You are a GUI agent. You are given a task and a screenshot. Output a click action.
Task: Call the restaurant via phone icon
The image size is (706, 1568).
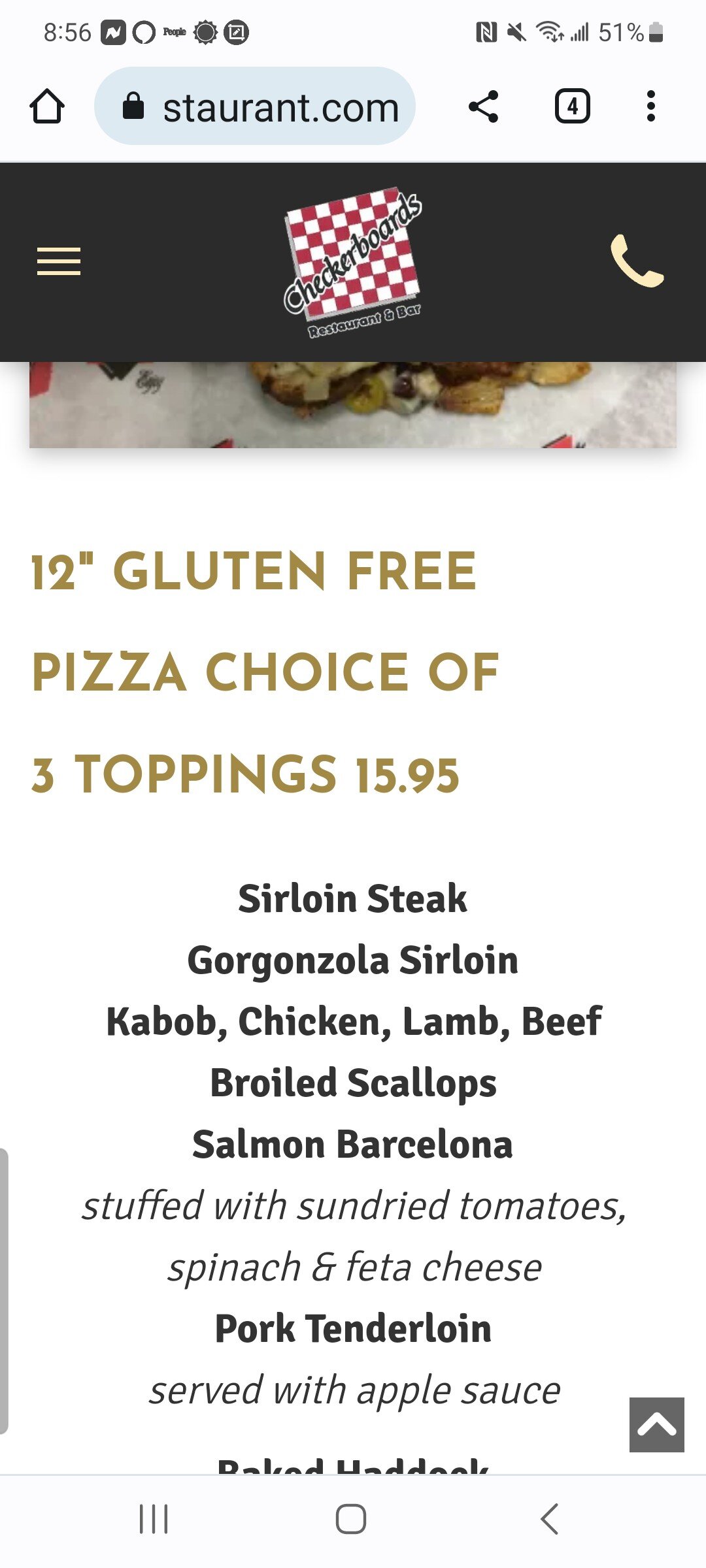(637, 261)
